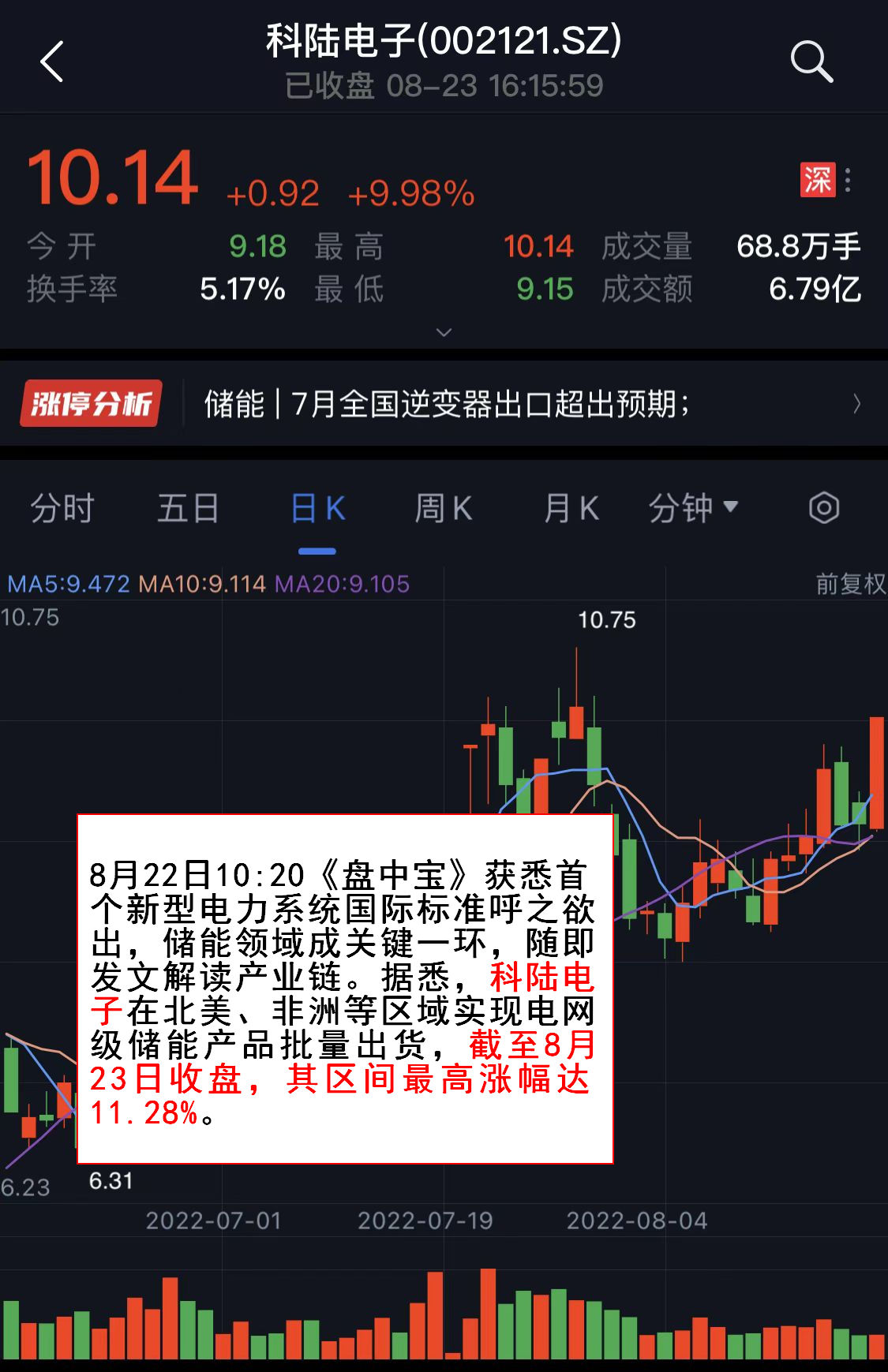Select the 日K chart tab
Screen dimensions: 888x1372
[x=317, y=508]
